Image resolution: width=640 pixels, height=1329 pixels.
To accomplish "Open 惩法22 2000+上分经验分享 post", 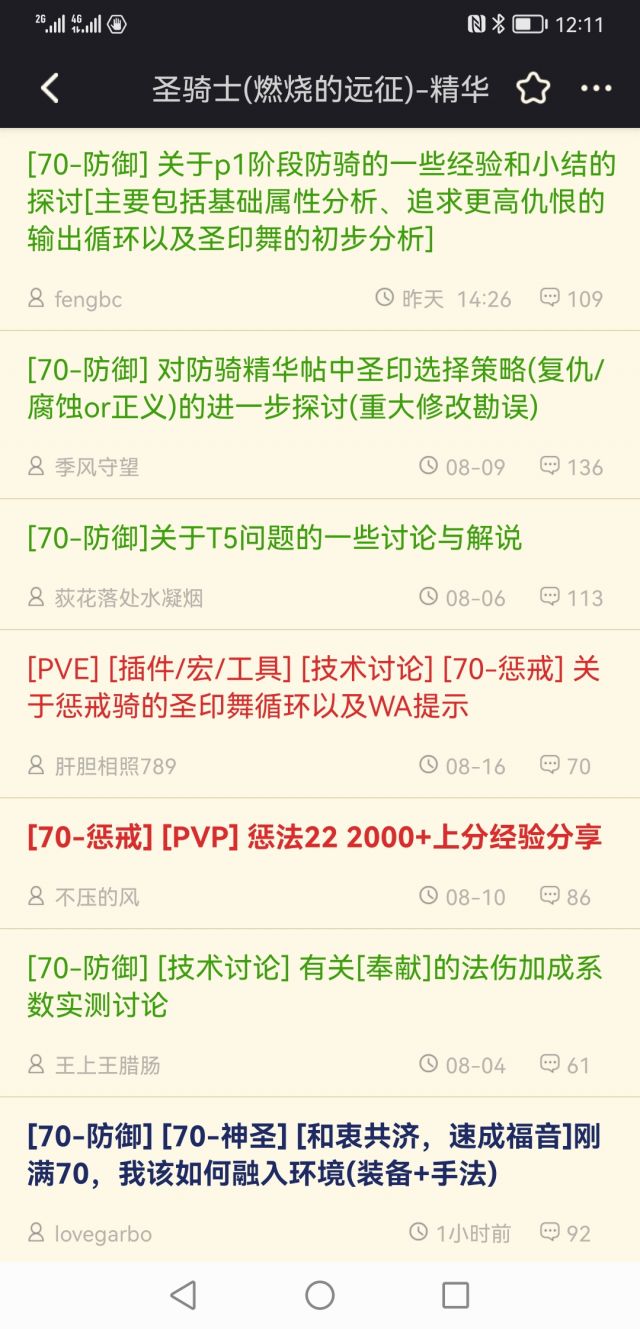I will [314, 837].
